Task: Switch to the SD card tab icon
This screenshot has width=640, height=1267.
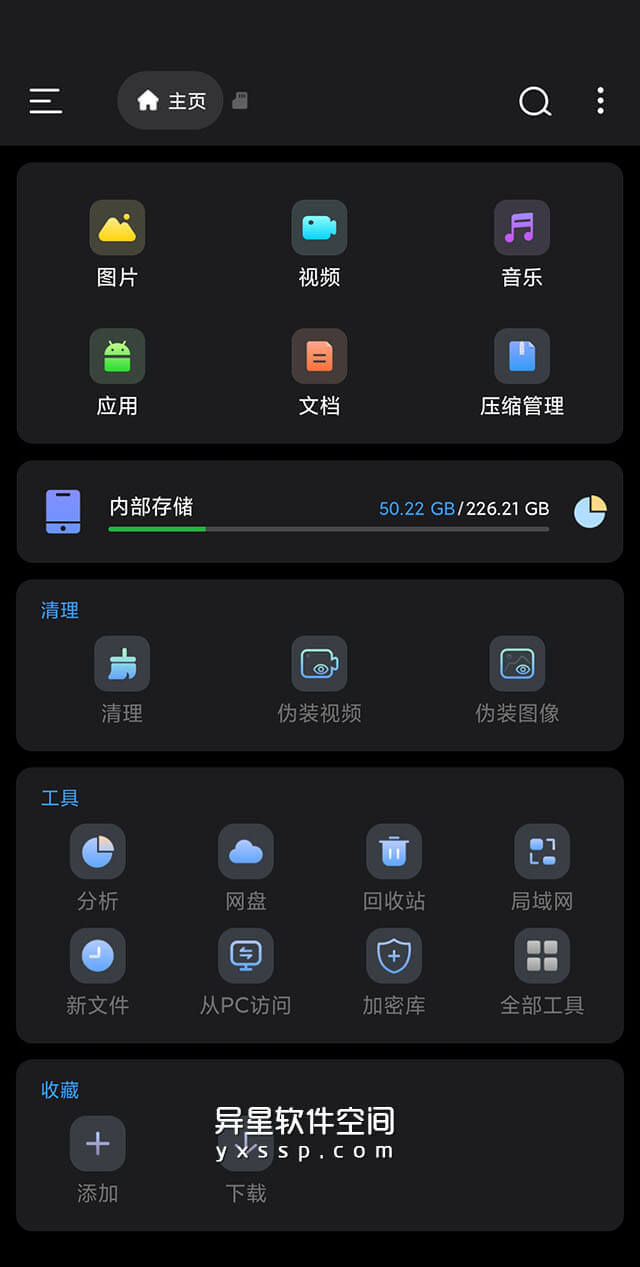Action: [240, 101]
